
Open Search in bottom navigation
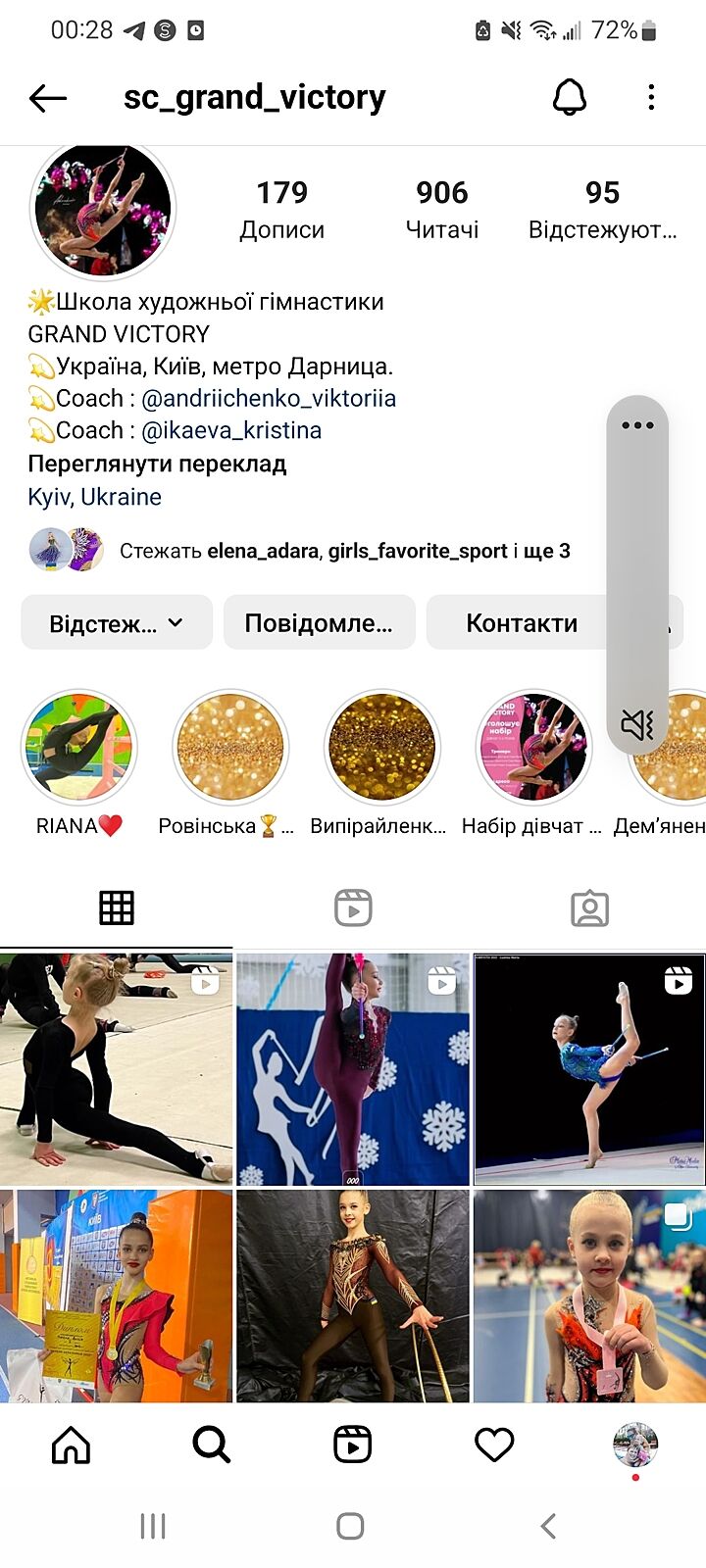coord(212,1445)
